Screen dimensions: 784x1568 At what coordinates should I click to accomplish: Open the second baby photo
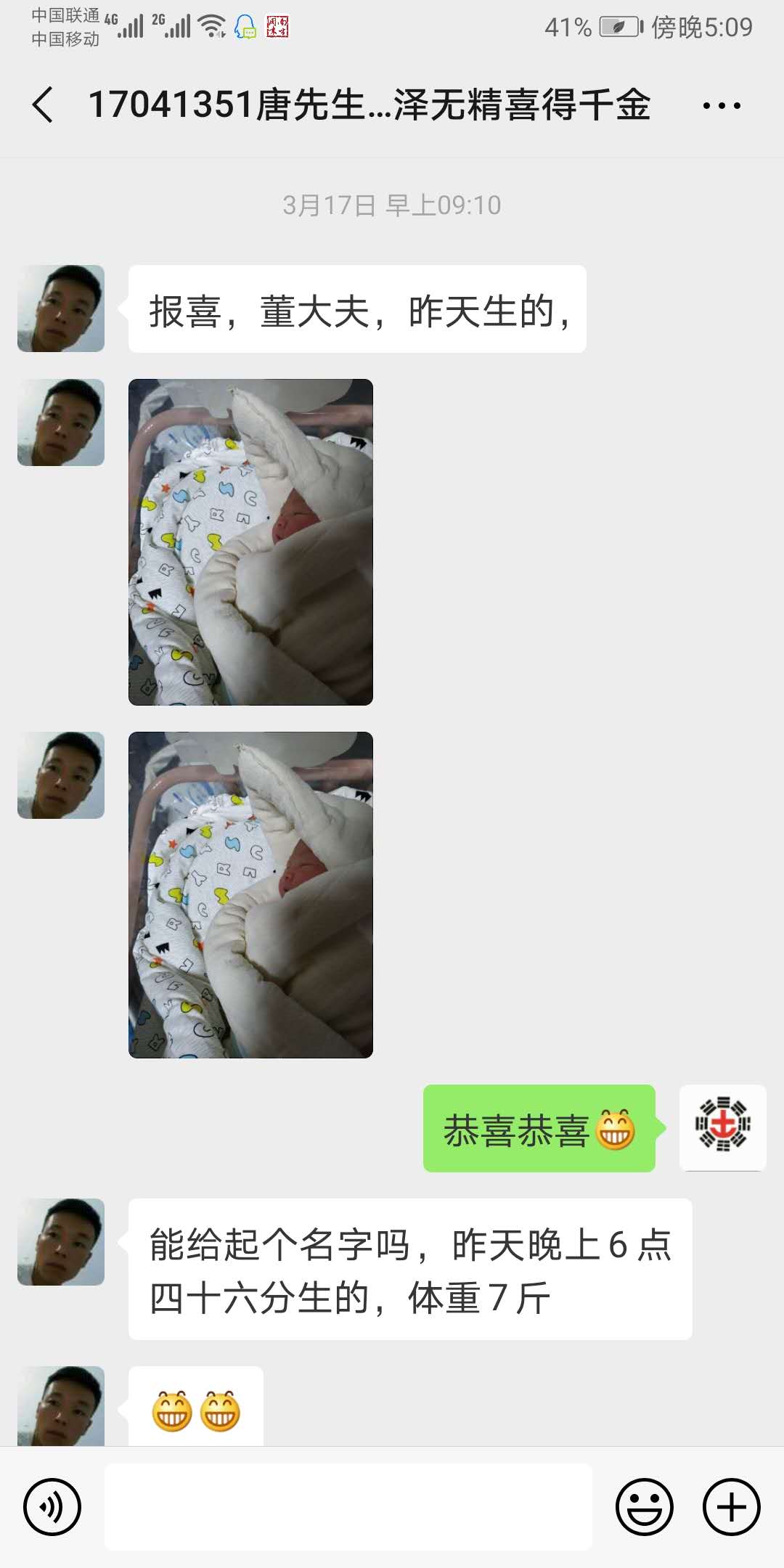250,895
